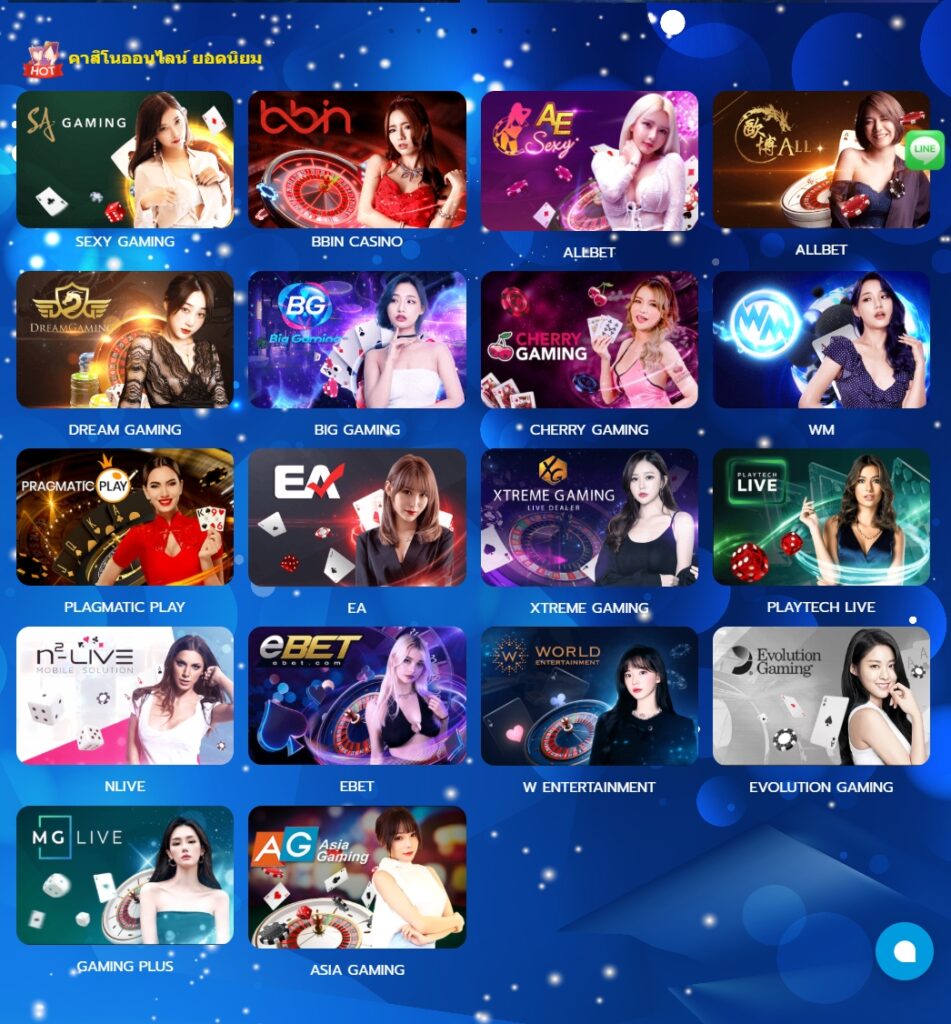Open the EVOLUTION GAMING tile
The height and width of the screenshot is (1024, 951).
pos(821,696)
